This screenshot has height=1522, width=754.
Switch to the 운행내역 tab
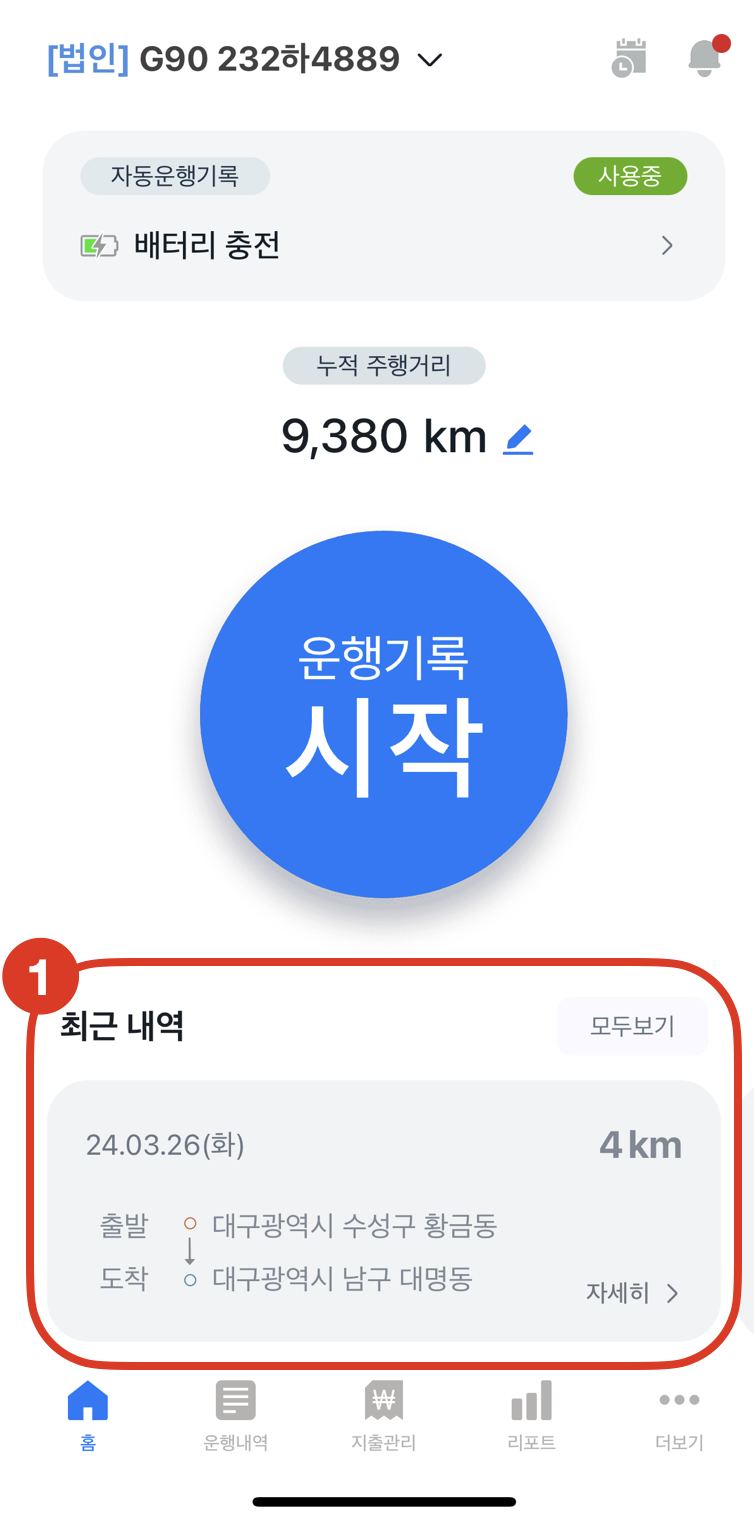tap(235, 1414)
